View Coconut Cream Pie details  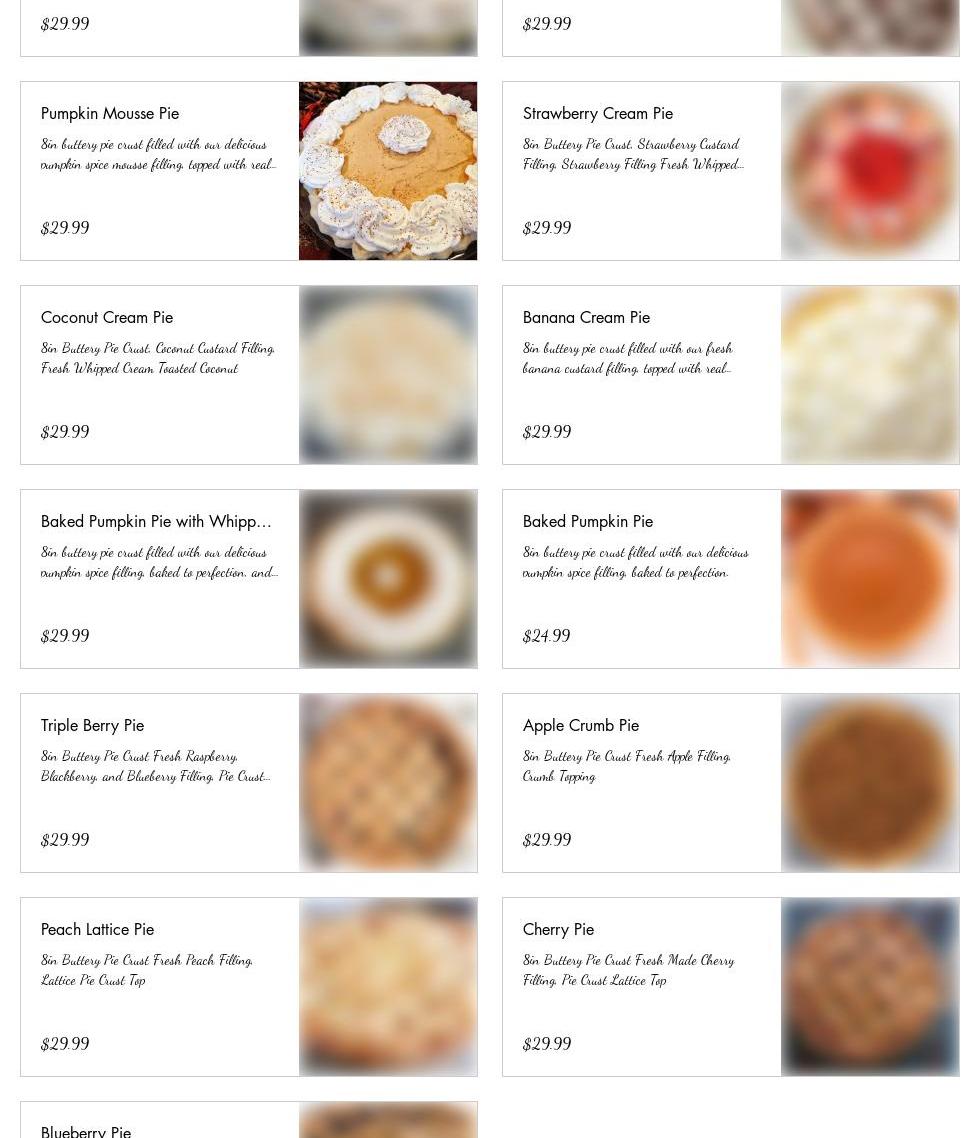107,318
